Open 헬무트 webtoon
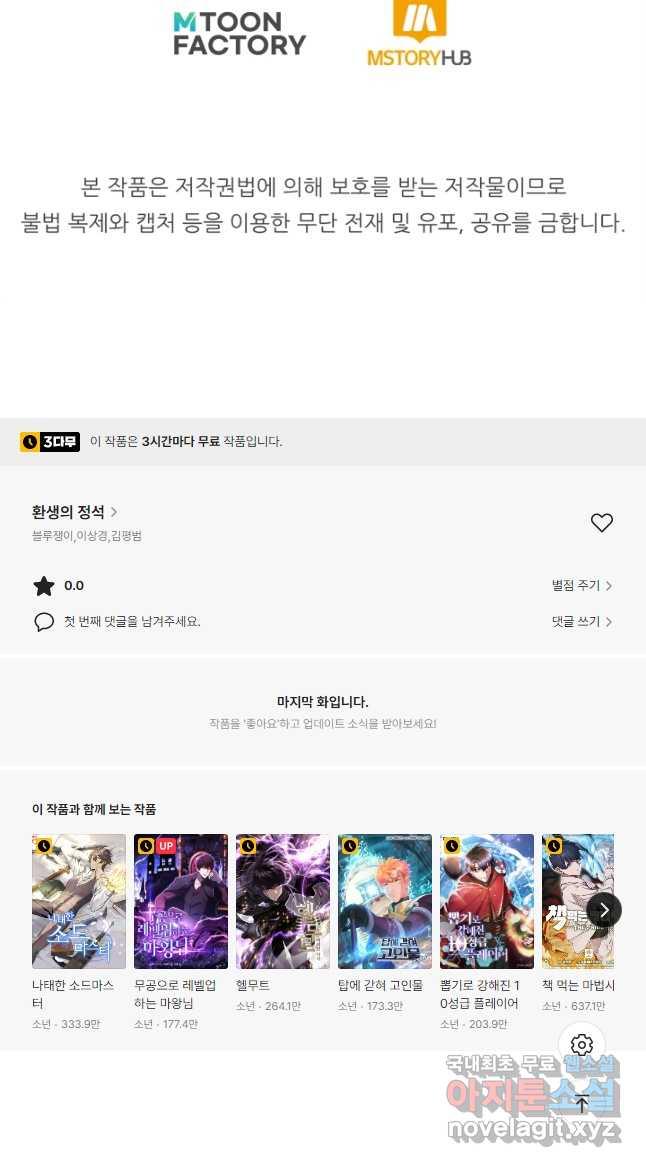646x1167 pixels. point(283,902)
